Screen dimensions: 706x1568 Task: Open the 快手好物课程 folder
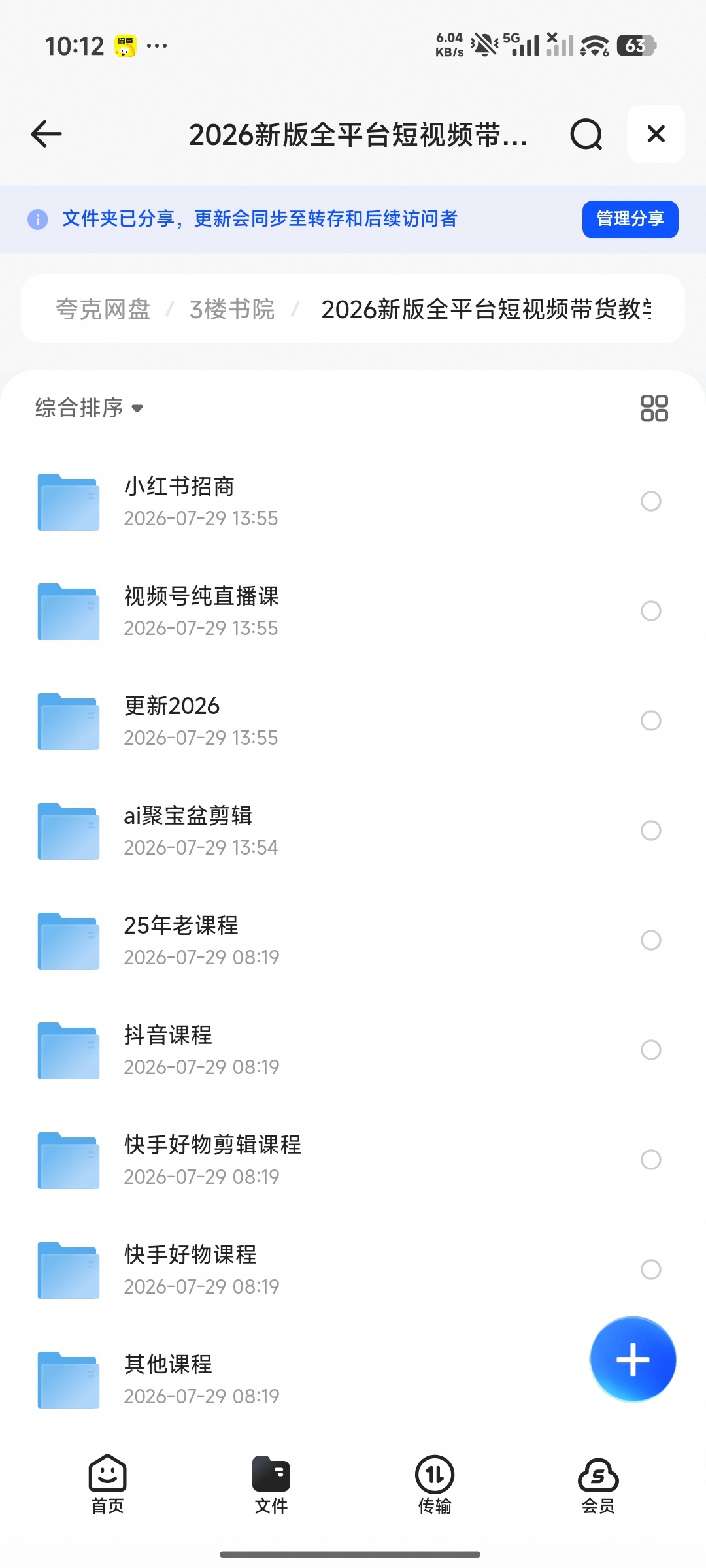353,1269
